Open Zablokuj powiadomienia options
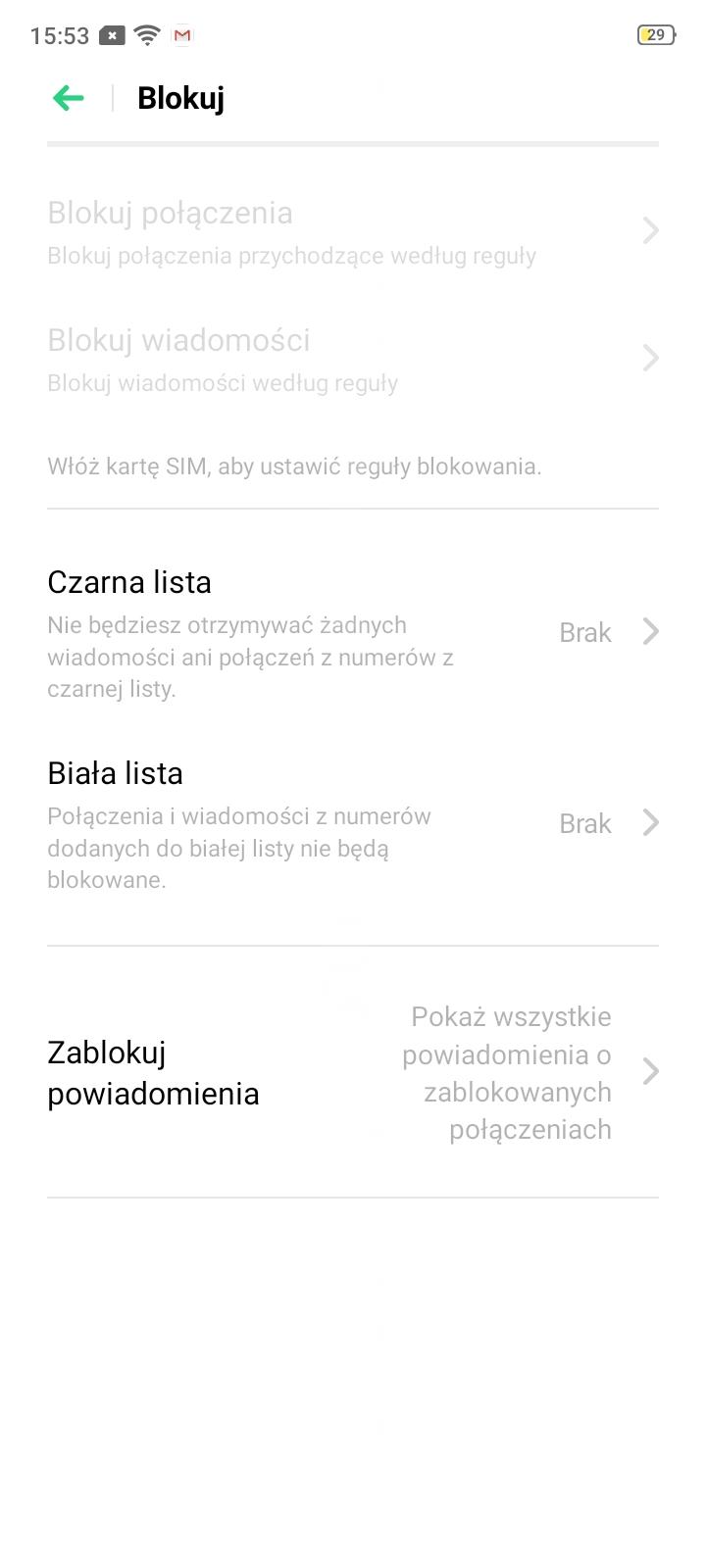Viewport: 706px width, 1568px height. click(353, 1072)
